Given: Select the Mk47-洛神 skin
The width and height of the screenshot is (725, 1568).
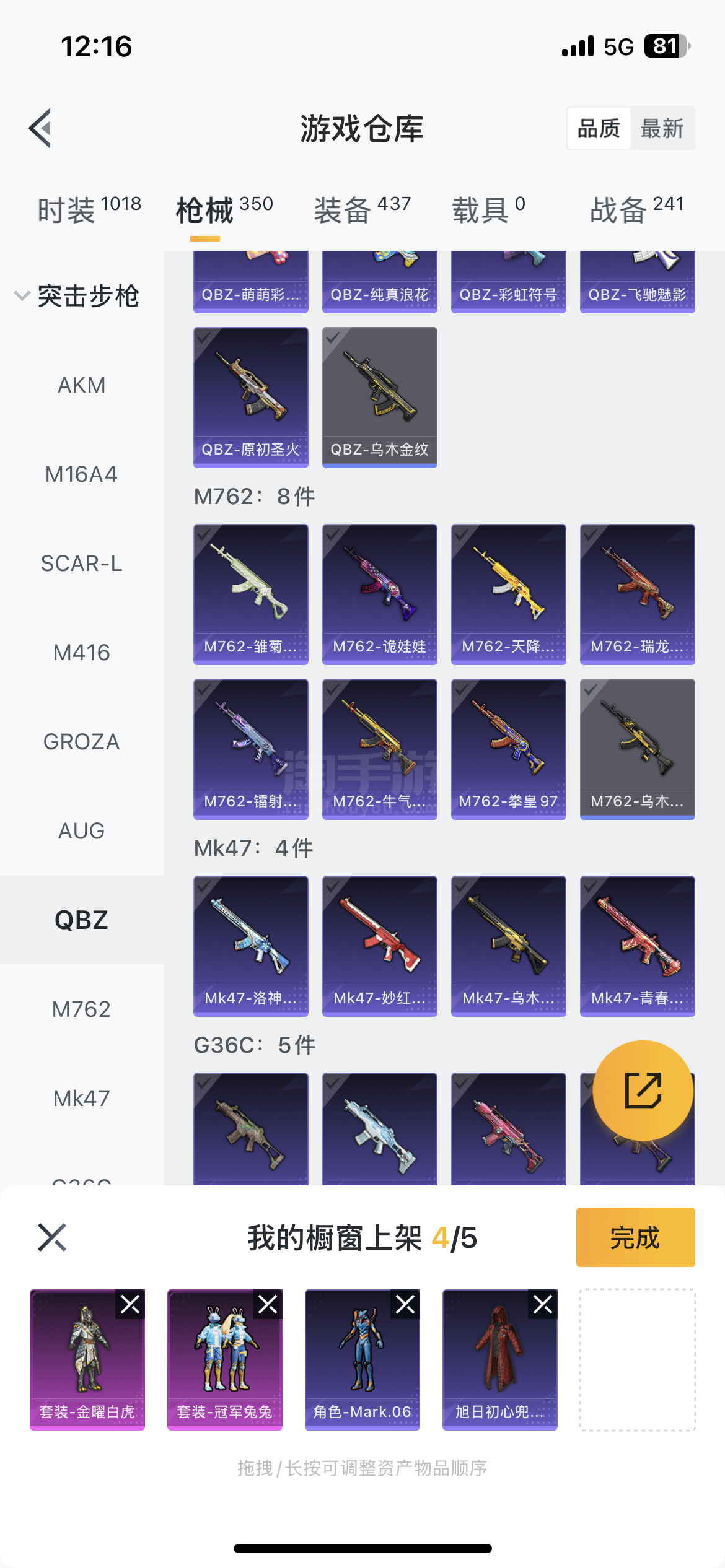Looking at the screenshot, I should [250, 946].
